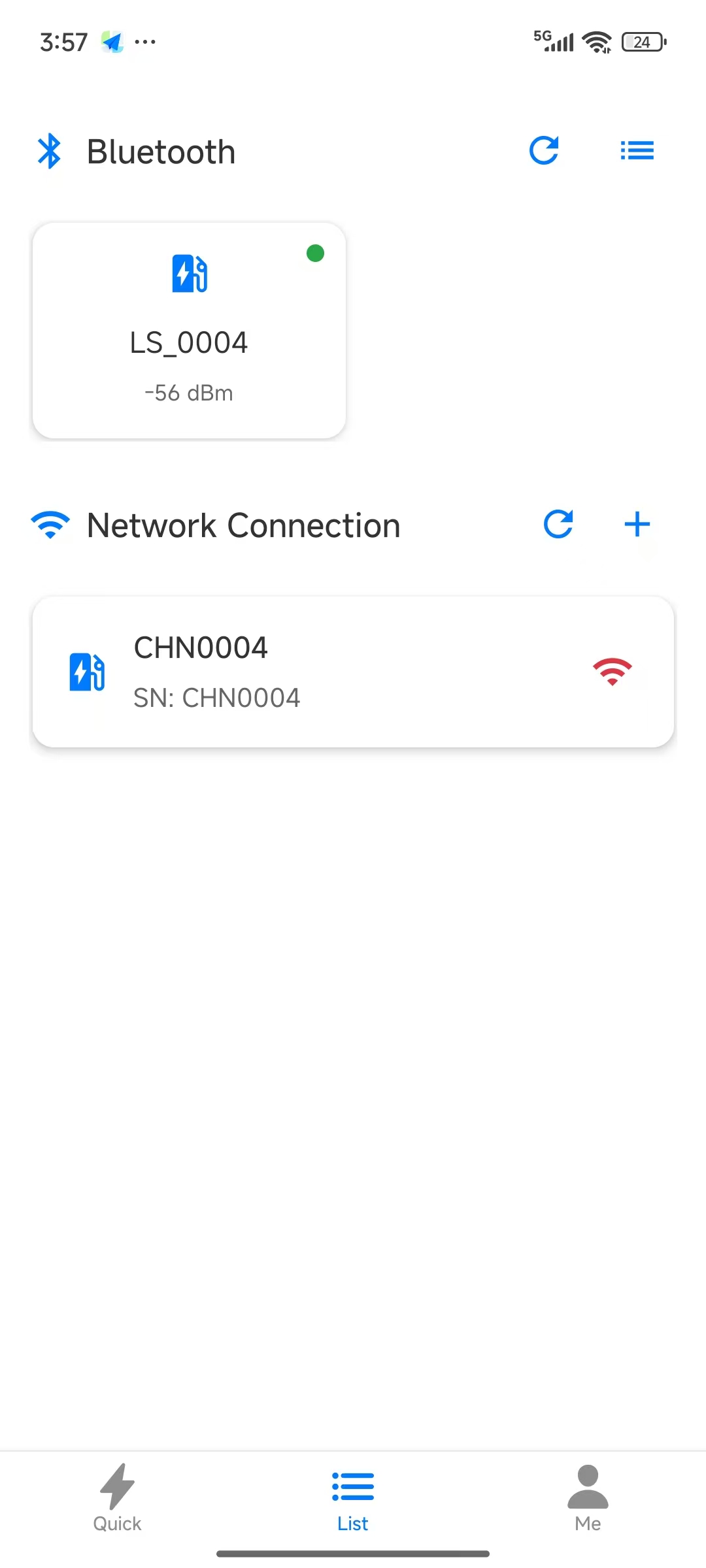Add a new network connection device
706x1568 pixels.
pos(637,525)
